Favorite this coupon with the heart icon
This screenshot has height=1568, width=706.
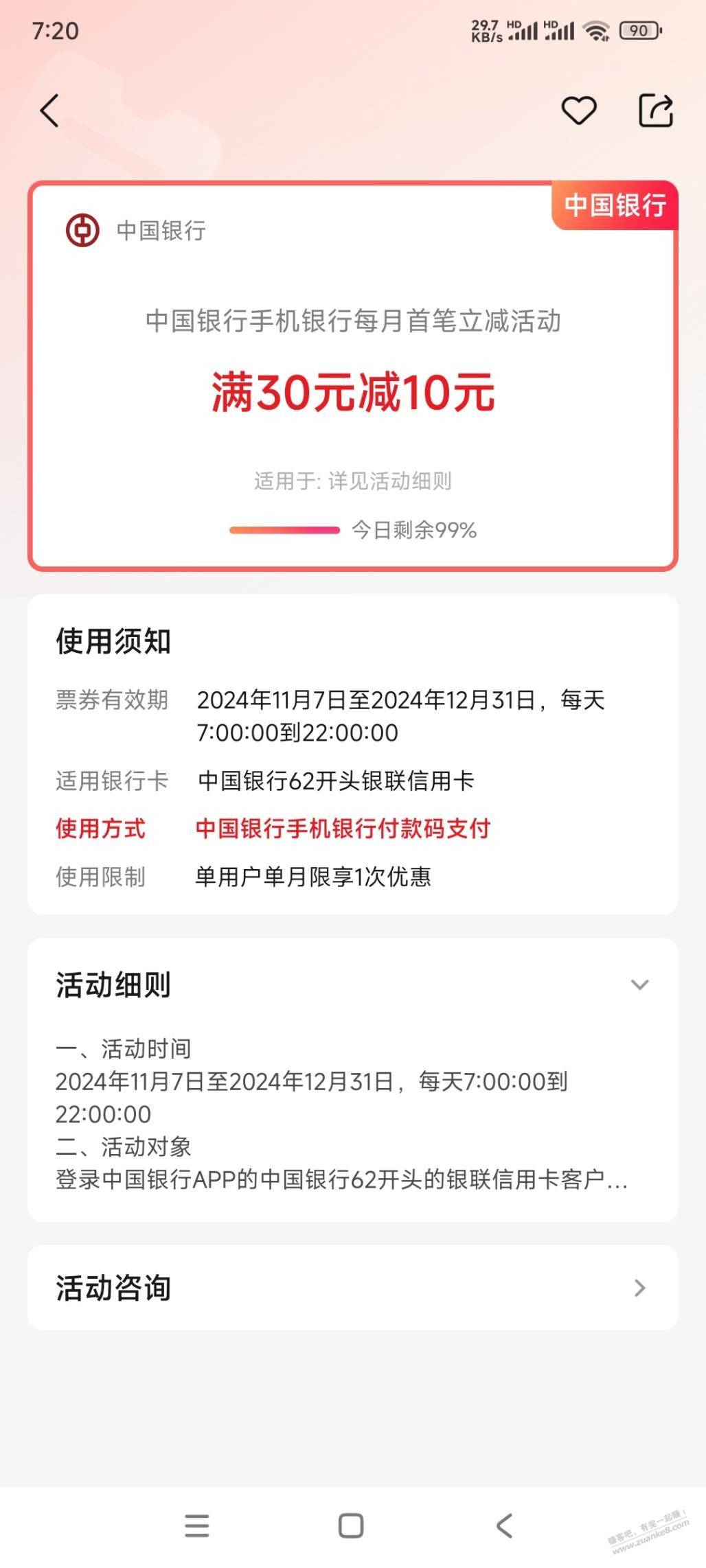coord(579,111)
